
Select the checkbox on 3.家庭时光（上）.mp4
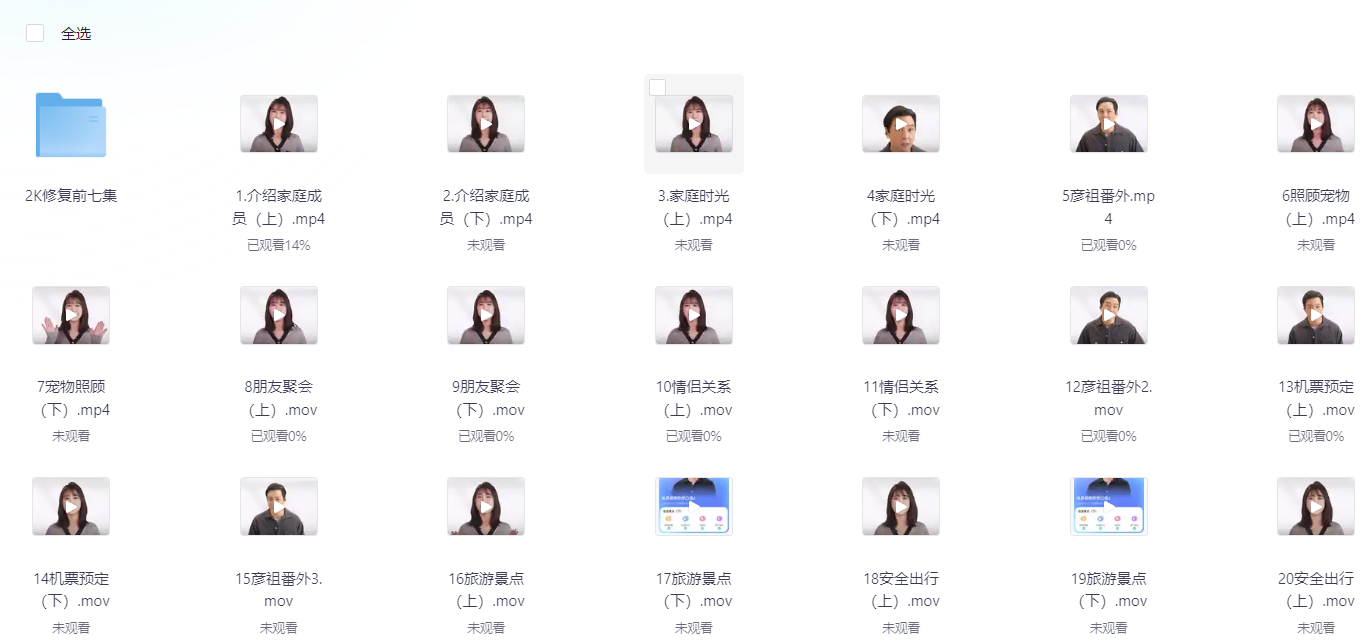tap(657, 88)
